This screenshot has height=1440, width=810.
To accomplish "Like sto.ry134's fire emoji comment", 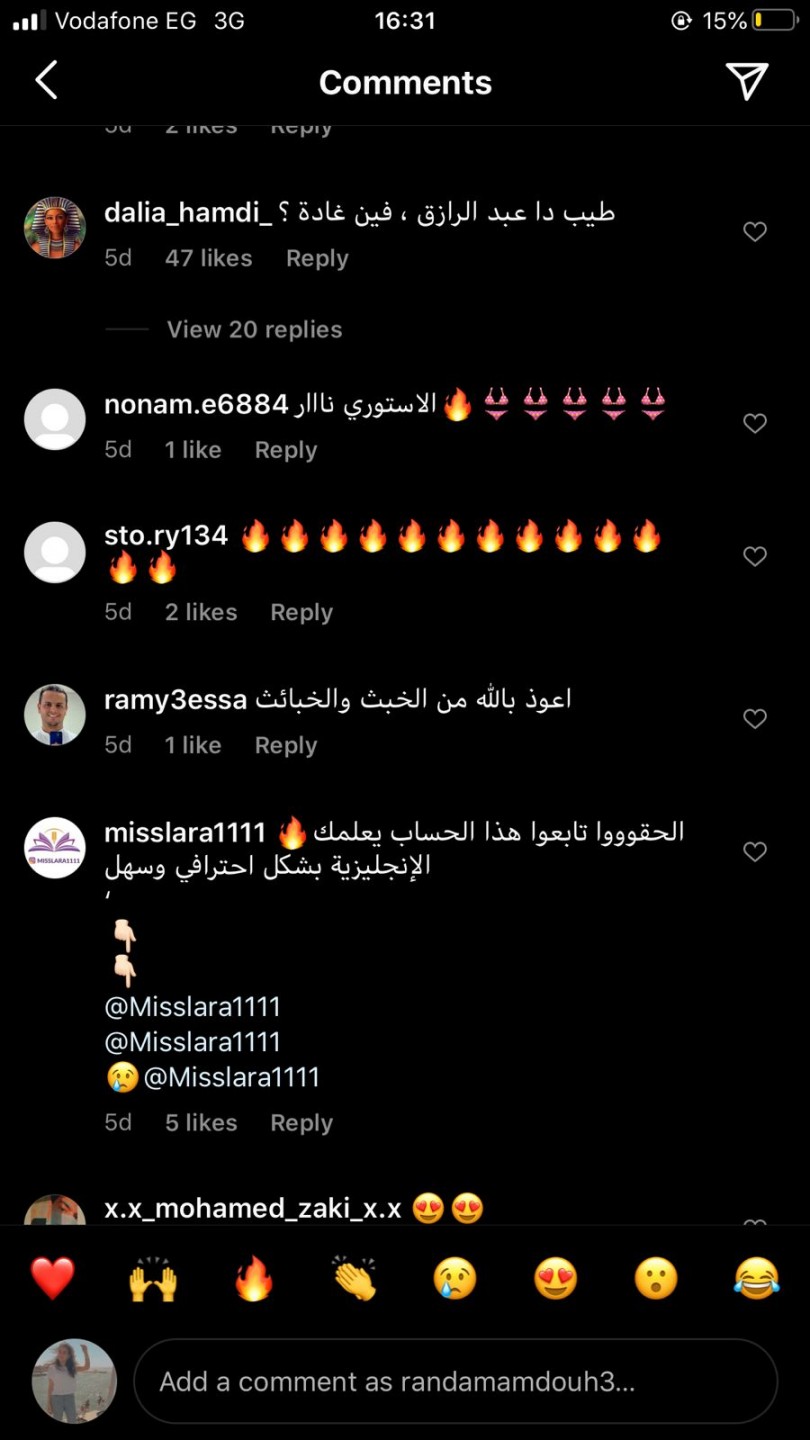I will [x=755, y=556].
